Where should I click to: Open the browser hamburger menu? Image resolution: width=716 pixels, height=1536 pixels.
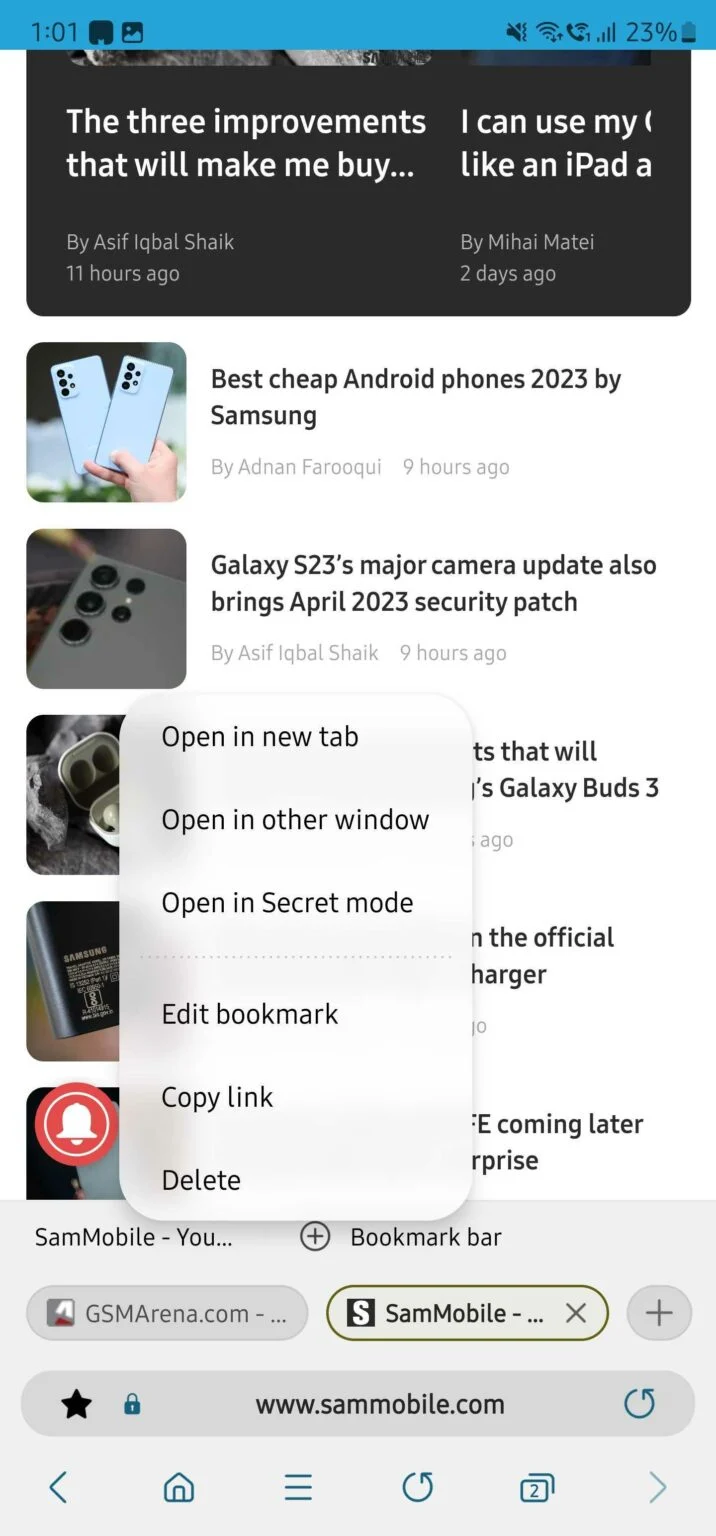point(298,1488)
